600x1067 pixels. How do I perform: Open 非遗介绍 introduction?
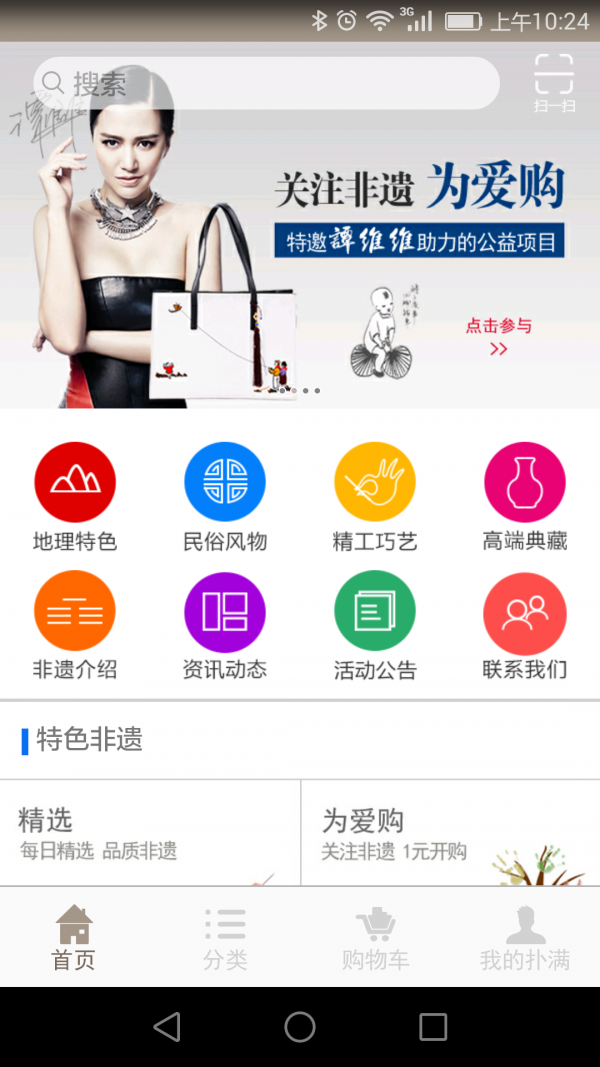(75, 626)
